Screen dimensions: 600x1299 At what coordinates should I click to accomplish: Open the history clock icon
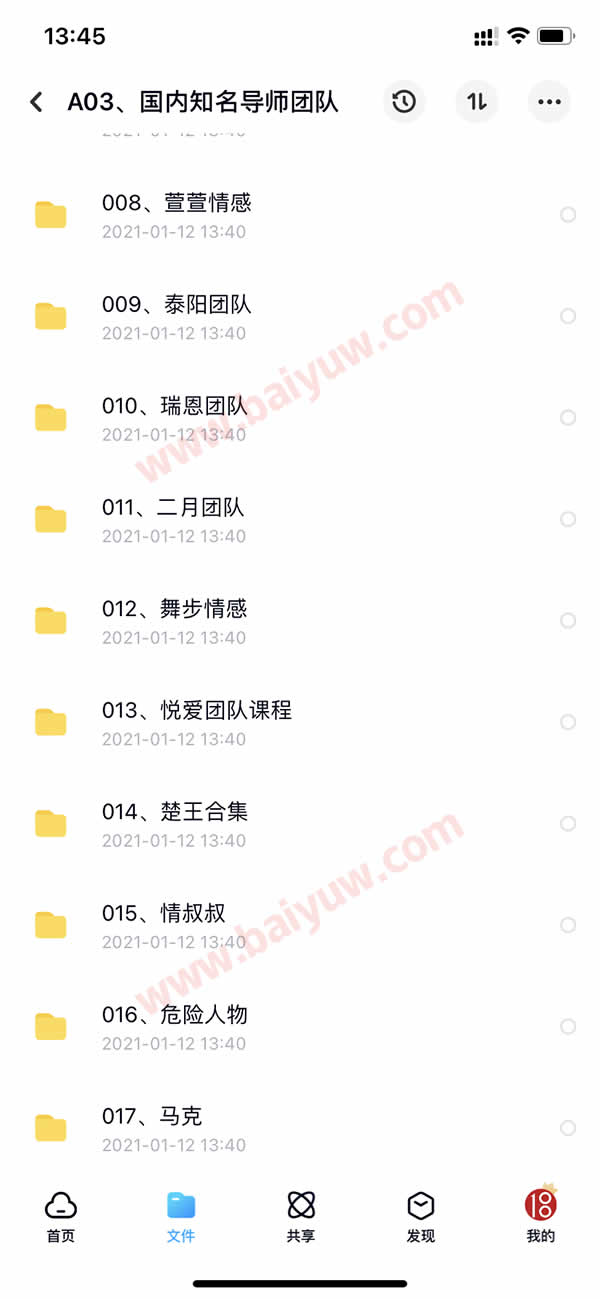pyautogui.click(x=404, y=102)
